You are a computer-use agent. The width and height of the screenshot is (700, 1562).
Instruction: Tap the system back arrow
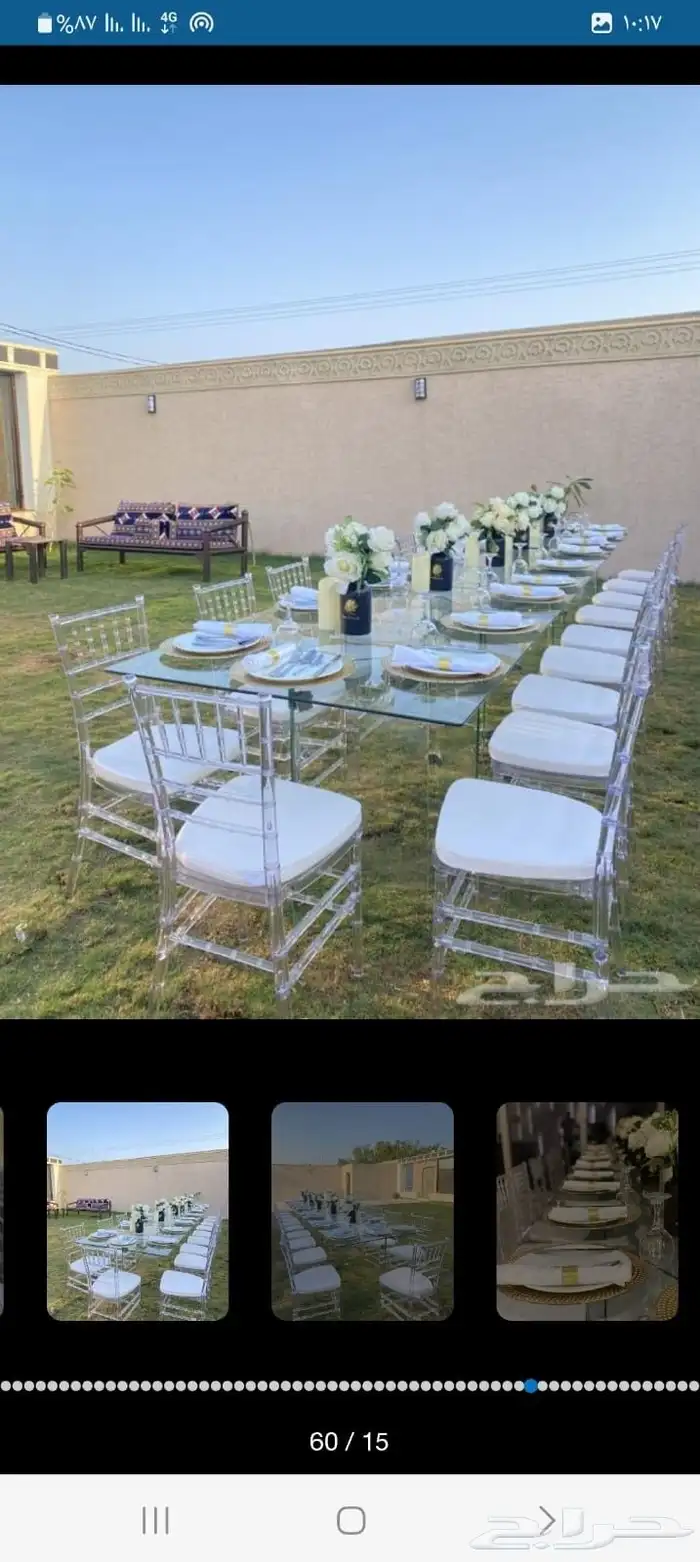pyautogui.click(x=547, y=1521)
